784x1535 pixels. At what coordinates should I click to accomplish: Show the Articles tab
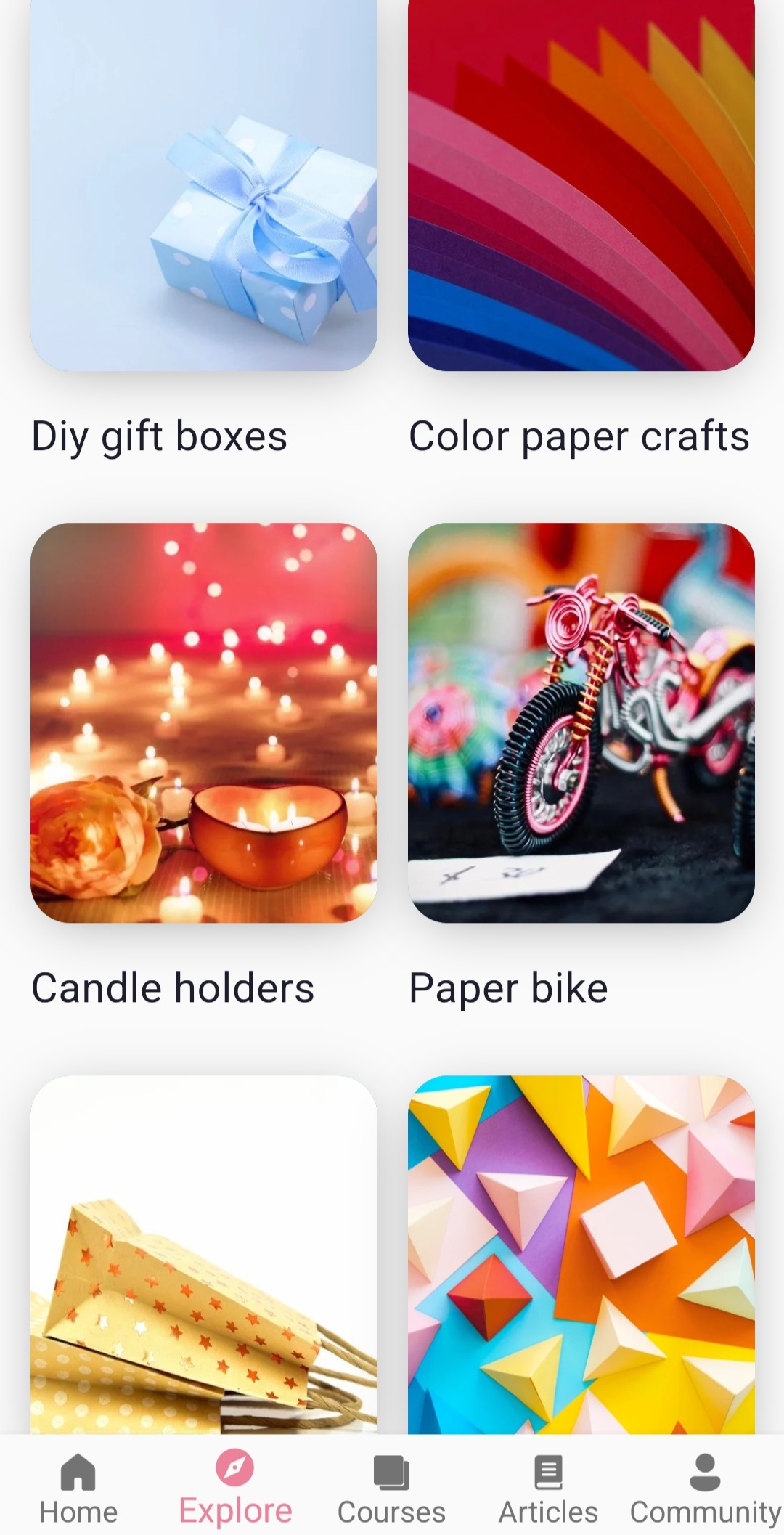[548, 1489]
